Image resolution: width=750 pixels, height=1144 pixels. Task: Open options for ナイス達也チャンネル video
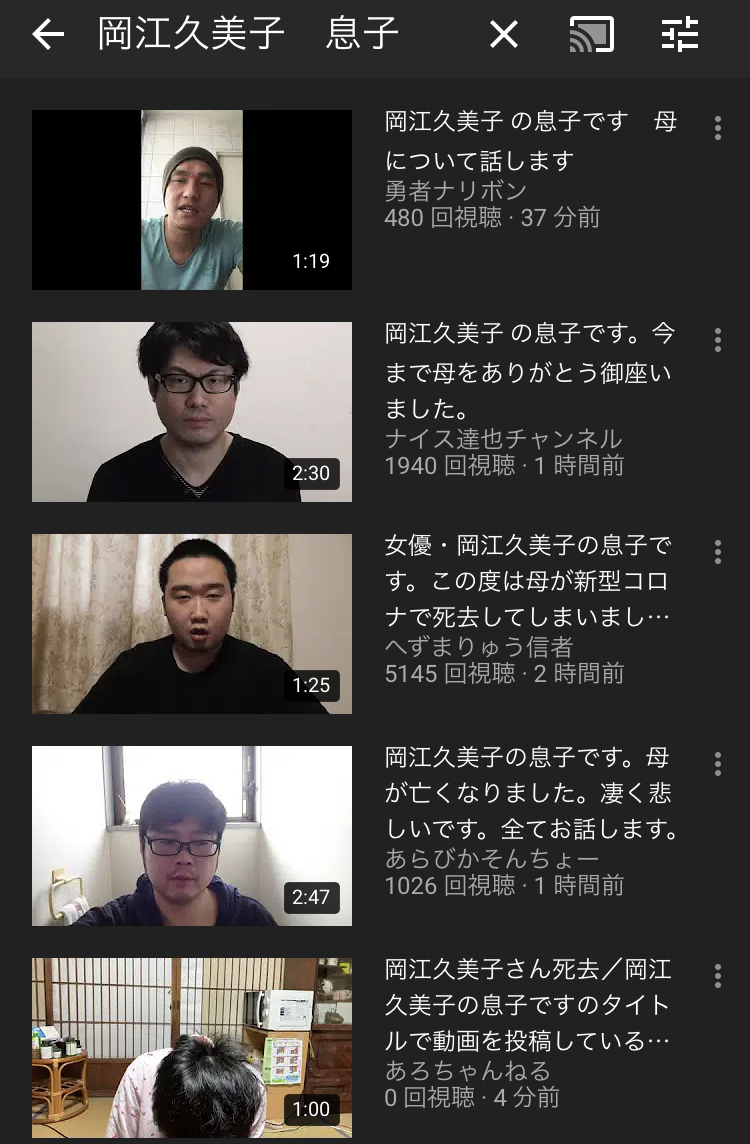click(717, 340)
